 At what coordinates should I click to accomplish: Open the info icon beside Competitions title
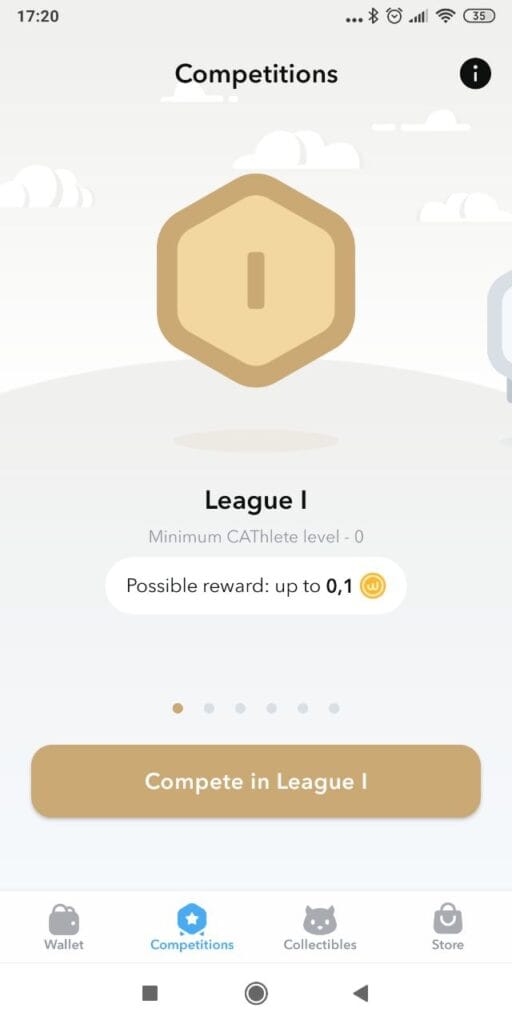(x=475, y=74)
